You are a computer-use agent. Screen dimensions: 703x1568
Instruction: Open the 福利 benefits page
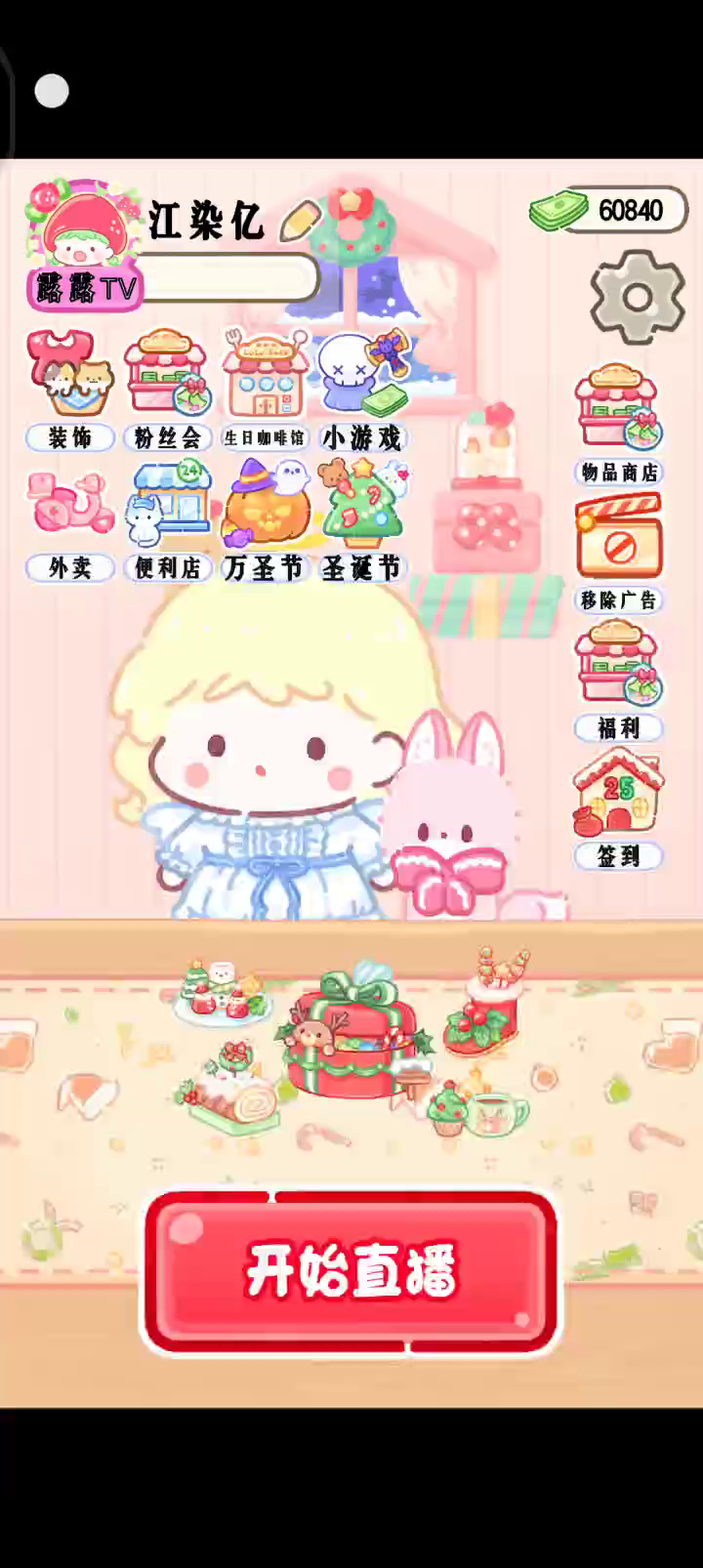click(x=618, y=681)
